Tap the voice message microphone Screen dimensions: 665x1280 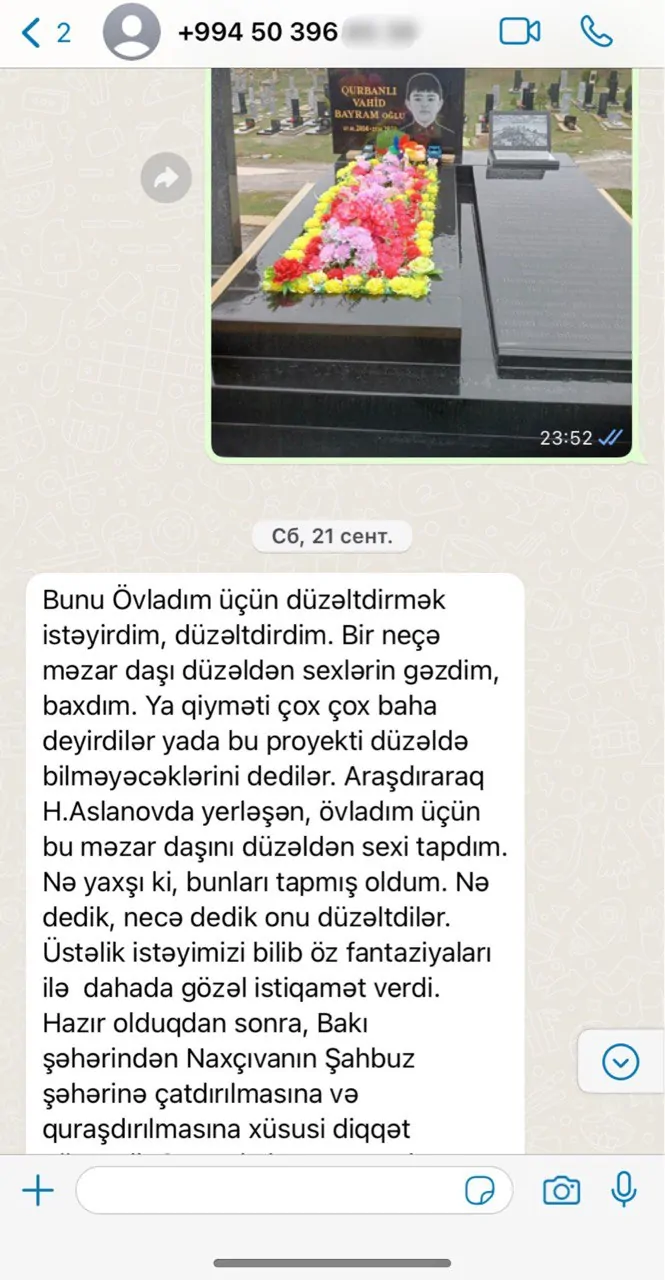point(624,1189)
